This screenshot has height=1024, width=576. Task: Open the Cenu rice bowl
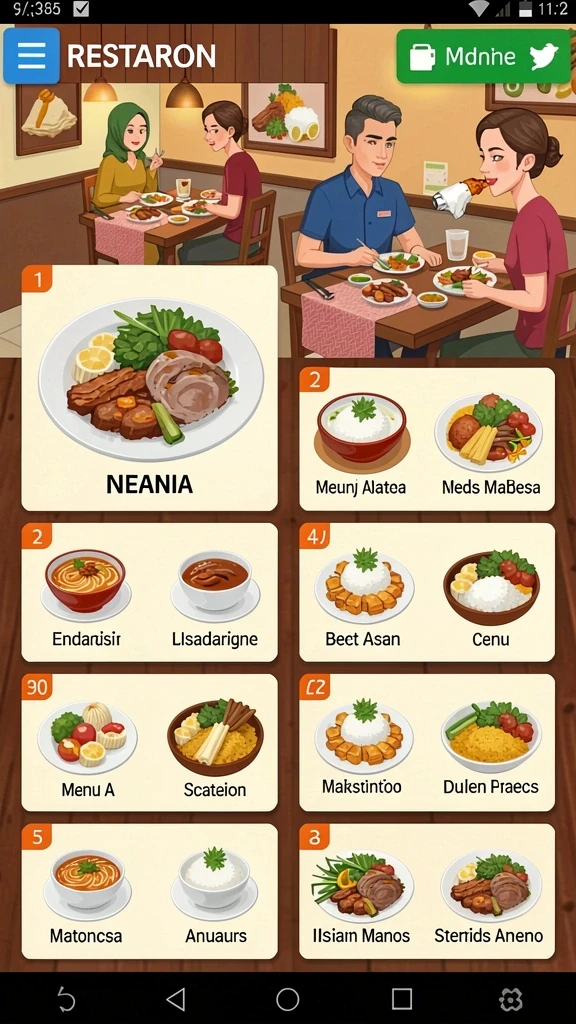tap(491, 596)
